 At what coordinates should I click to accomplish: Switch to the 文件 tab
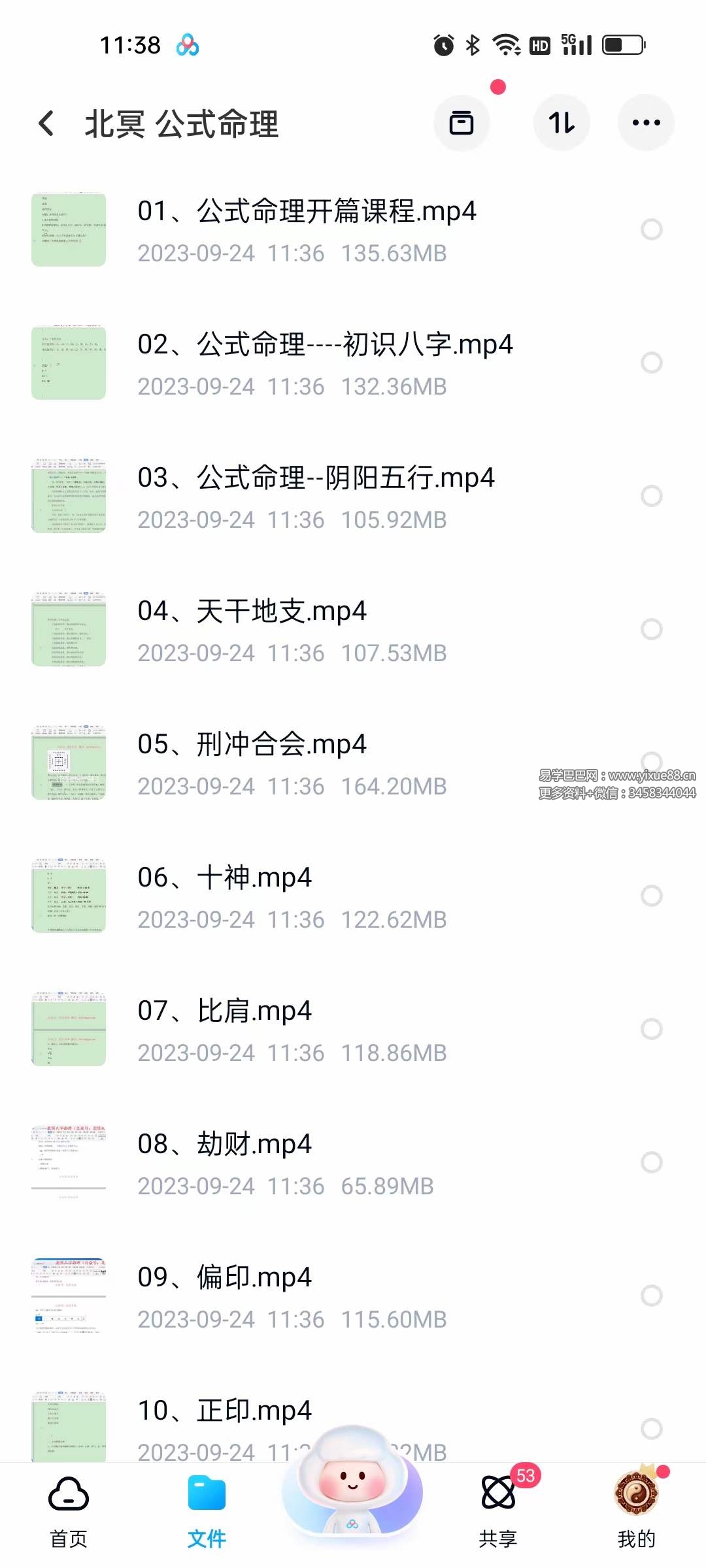(x=207, y=1509)
